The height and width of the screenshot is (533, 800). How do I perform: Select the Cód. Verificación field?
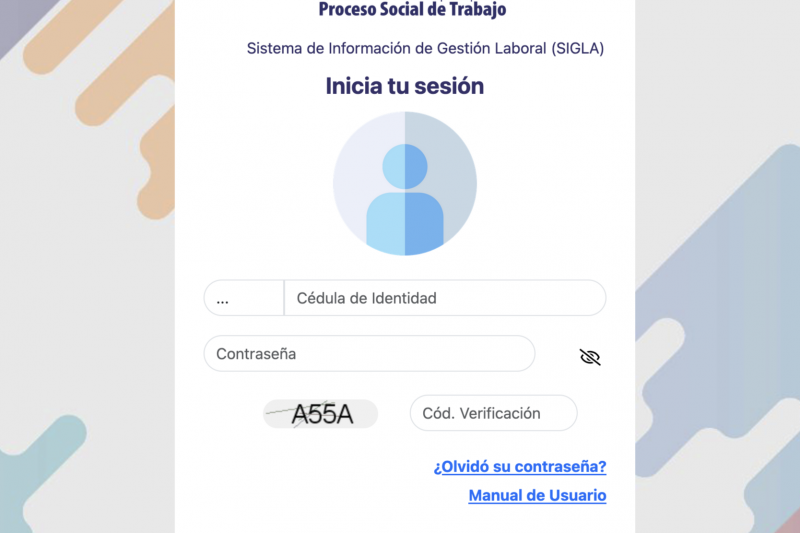click(x=493, y=413)
